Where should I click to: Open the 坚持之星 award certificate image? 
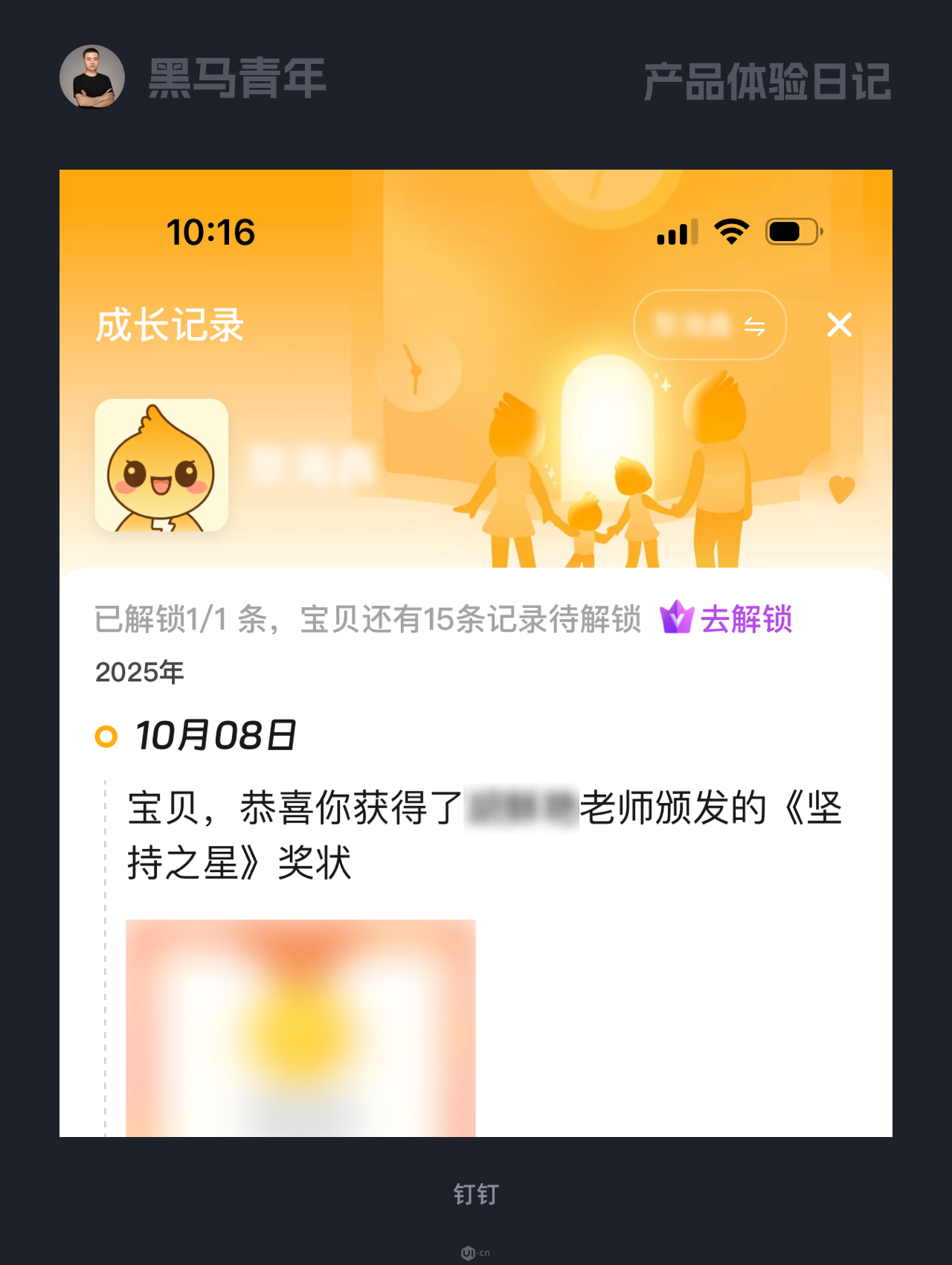click(x=300, y=1027)
